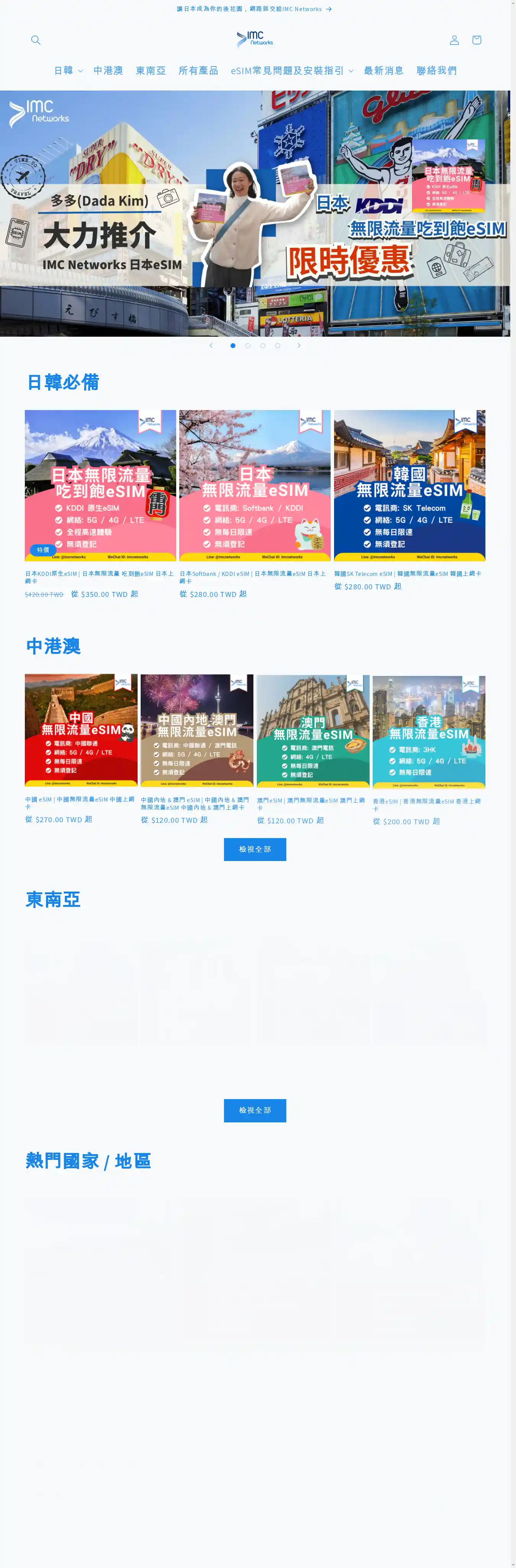Open the search icon
The height and width of the screenshot is (1568, 516).
[x=36, y=40]
